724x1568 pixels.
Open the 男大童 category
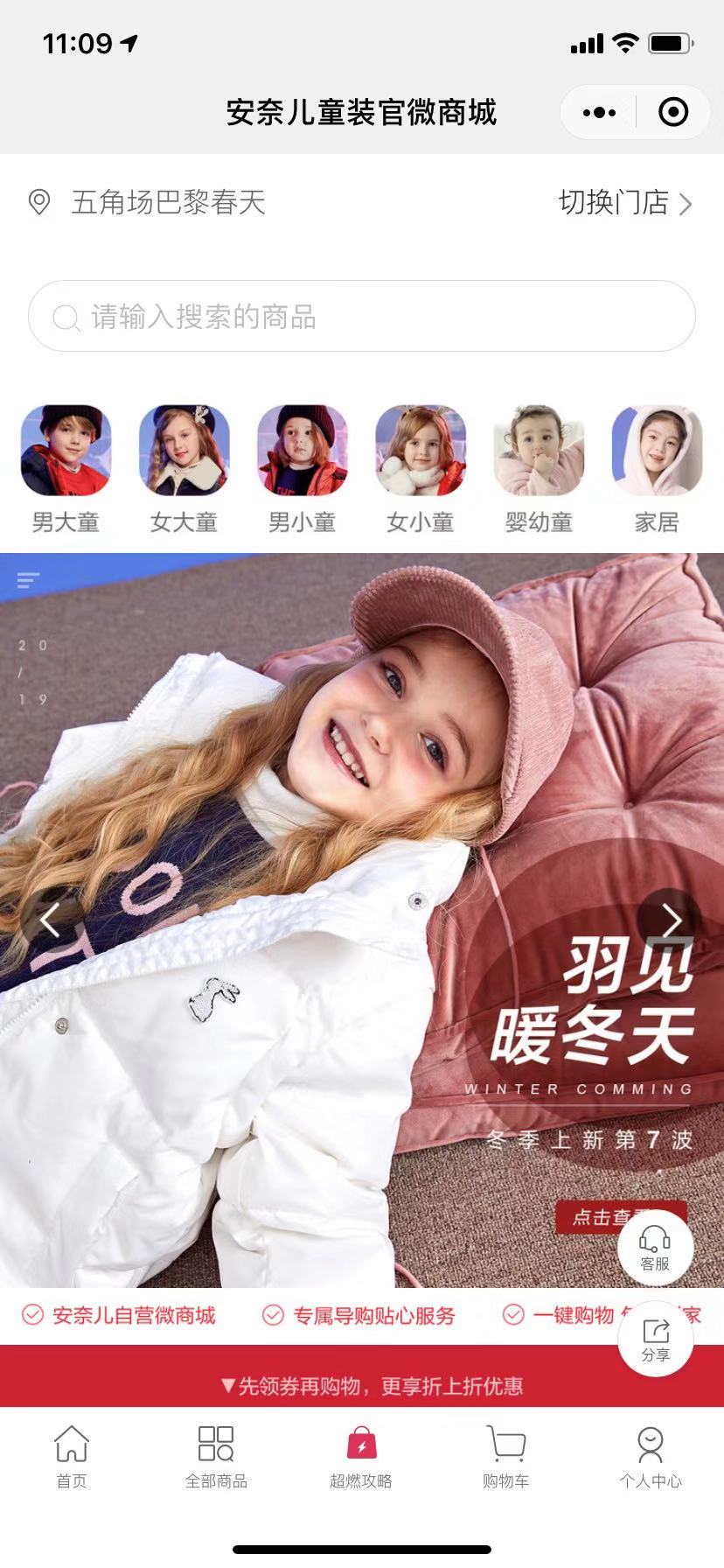point(66,468)
